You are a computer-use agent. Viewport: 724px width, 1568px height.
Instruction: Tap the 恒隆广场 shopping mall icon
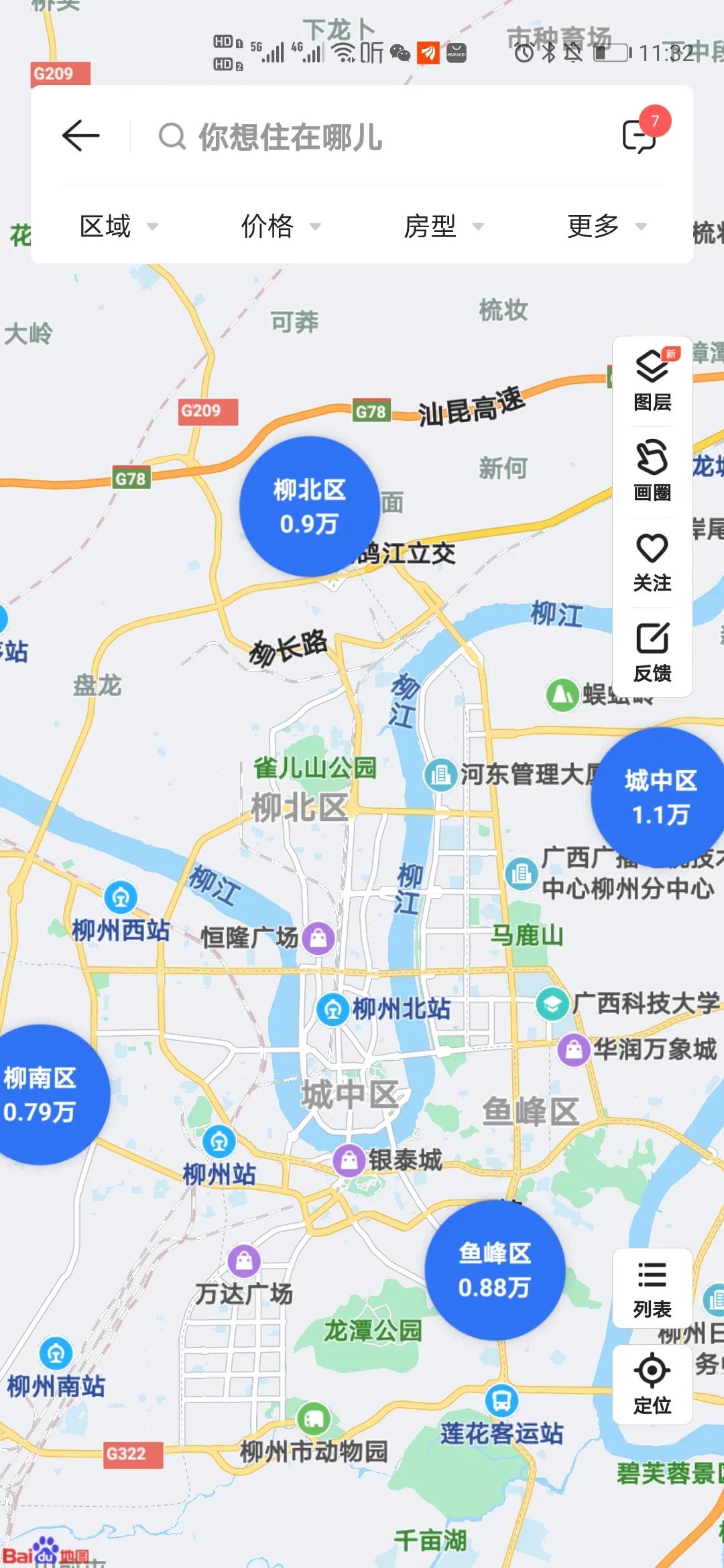[320, 938]
